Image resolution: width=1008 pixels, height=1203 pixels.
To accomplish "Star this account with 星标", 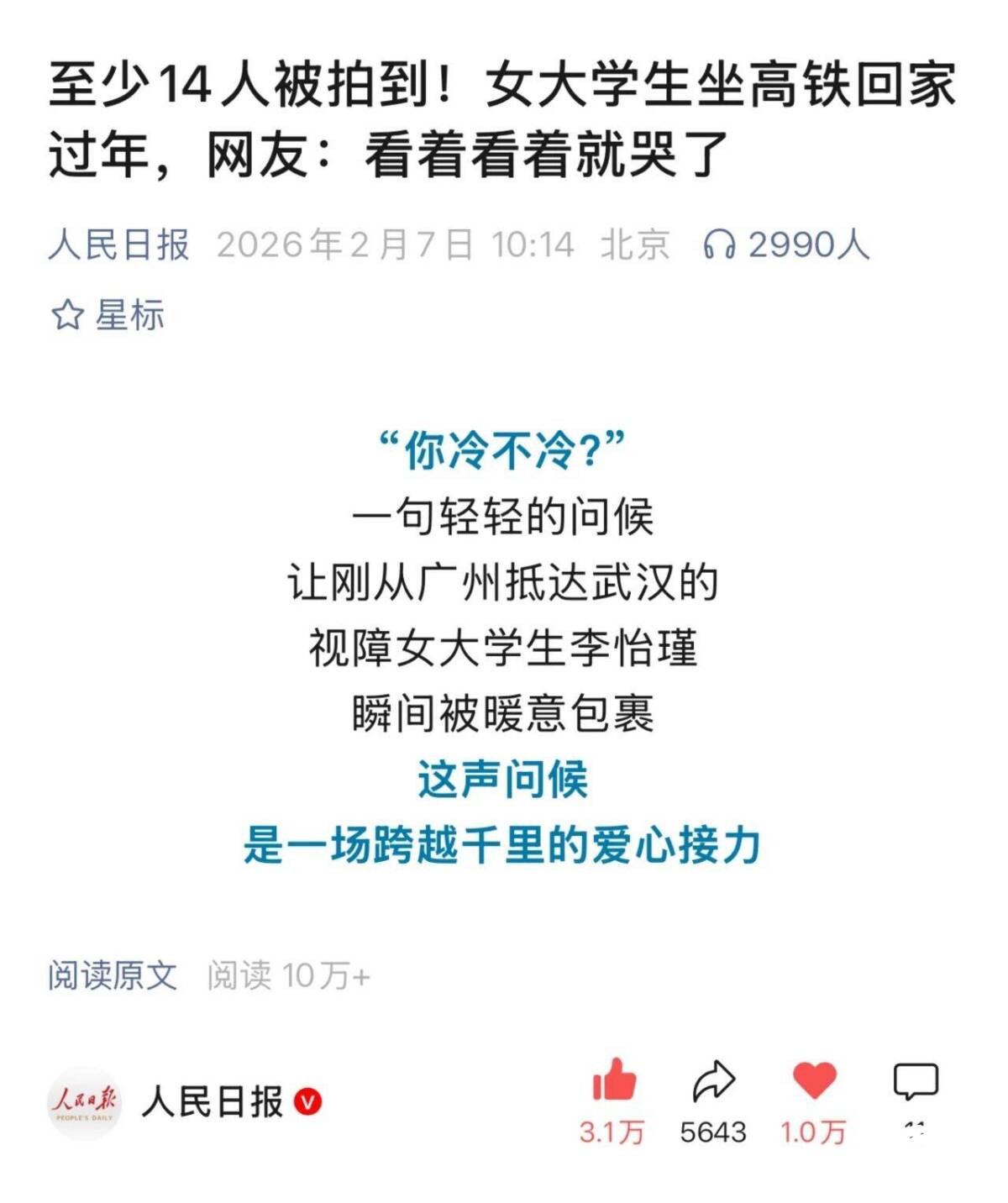I will tap(108, 315).
